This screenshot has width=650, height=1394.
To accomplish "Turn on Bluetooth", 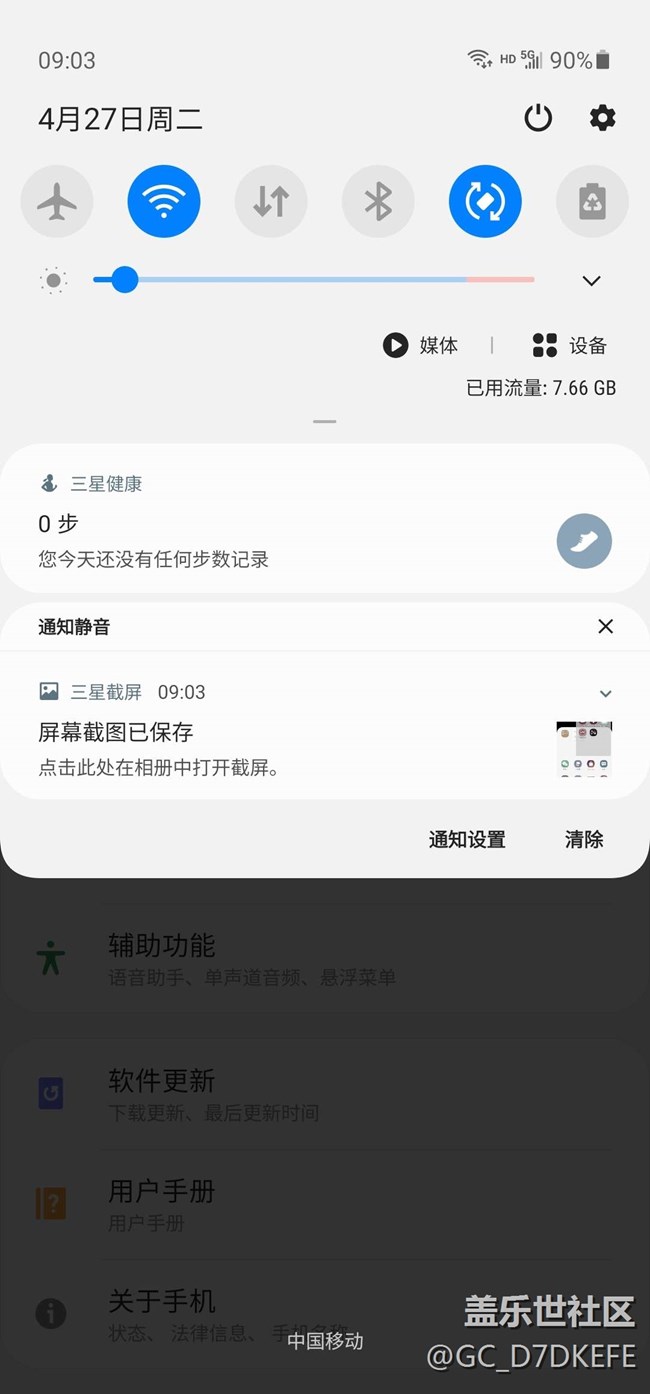I will click(378, 202).
